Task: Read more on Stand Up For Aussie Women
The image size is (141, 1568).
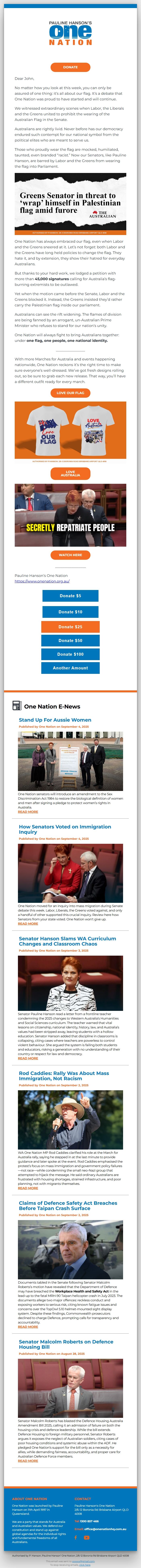Action: pyautogui.click(x=28, y=811)
